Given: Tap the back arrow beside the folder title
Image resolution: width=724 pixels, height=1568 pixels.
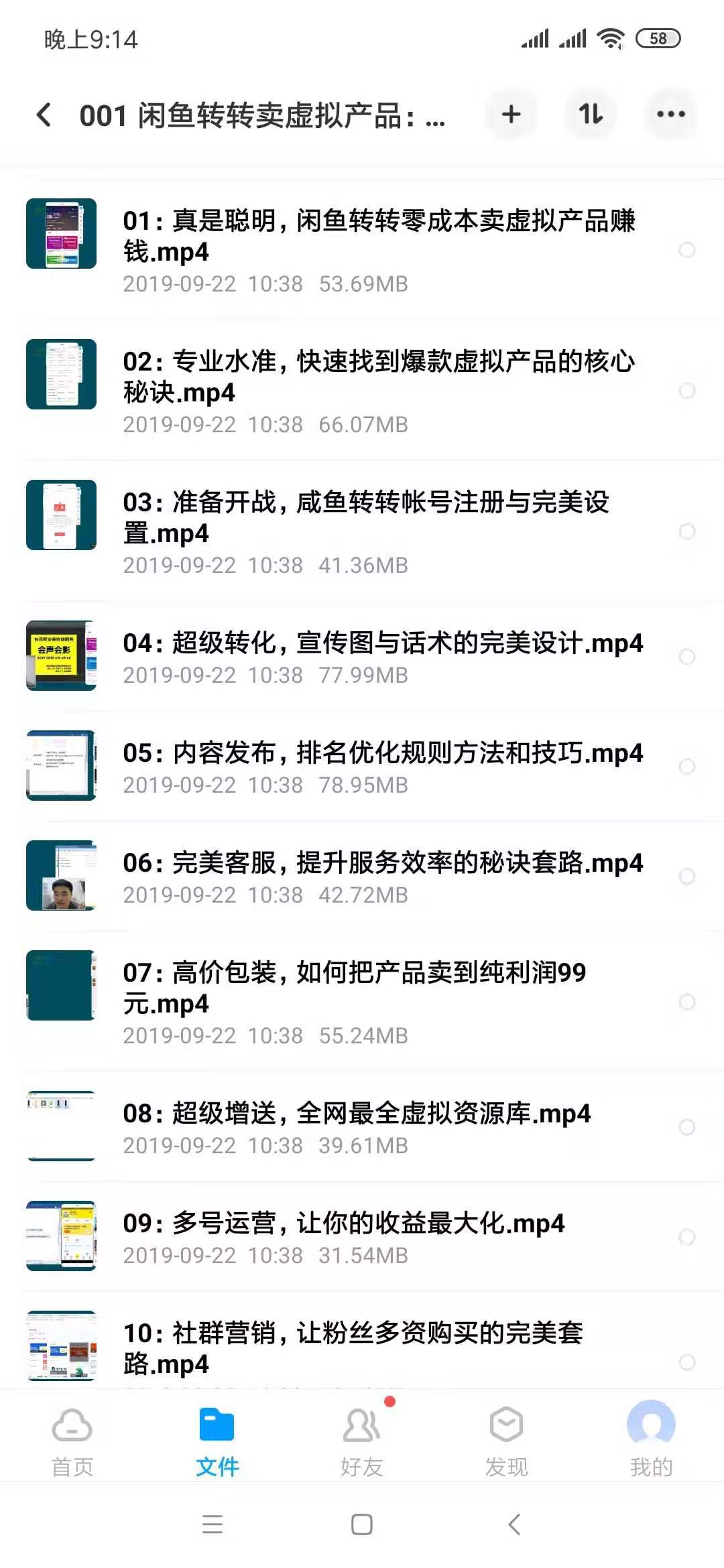Looking at the screenshot, I should pos(44,114).
